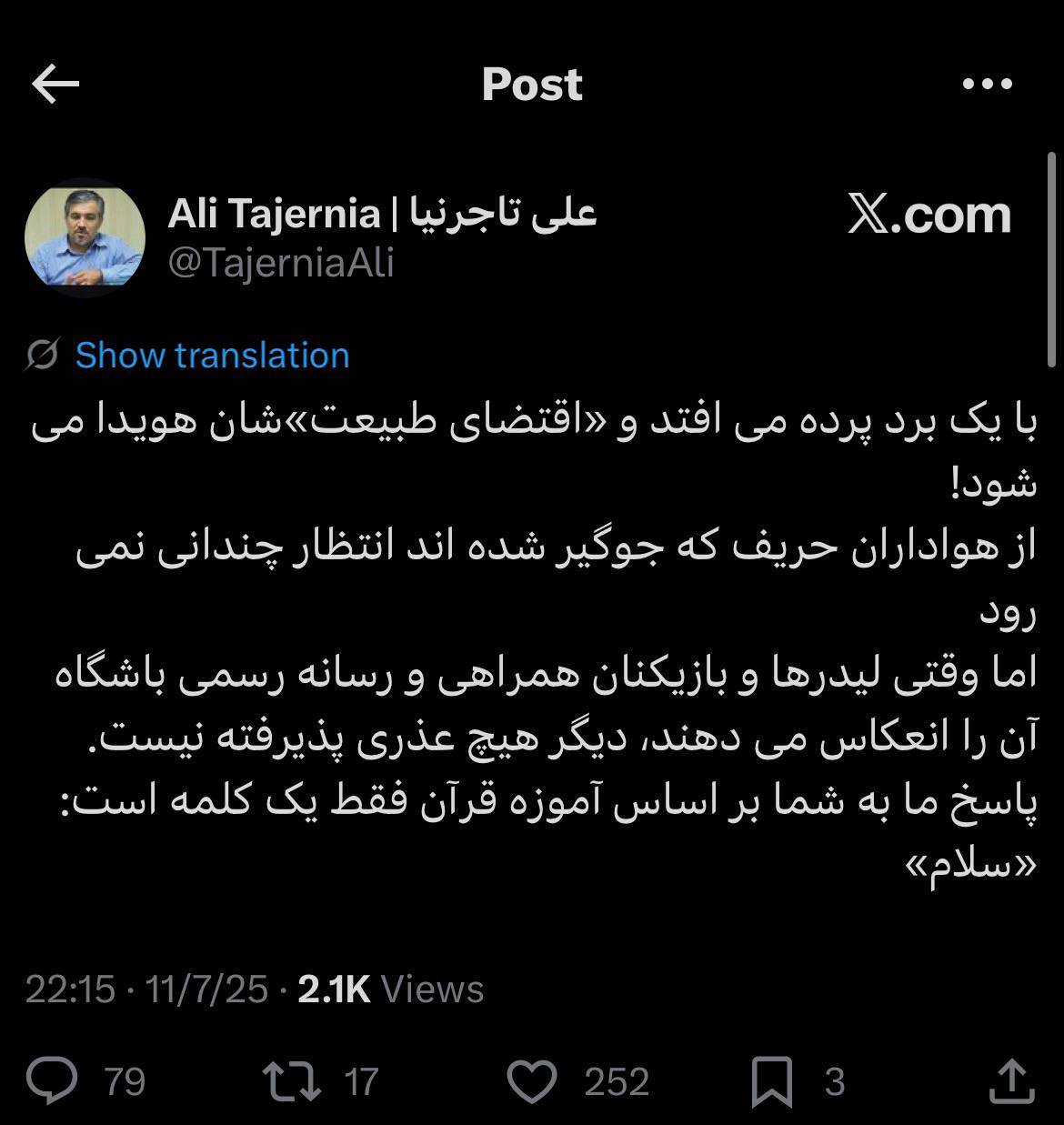Image resolution: width=1064 pixels, height=1125 pixels.
Task: Click the translation globe icon
Action: [41, 355]
